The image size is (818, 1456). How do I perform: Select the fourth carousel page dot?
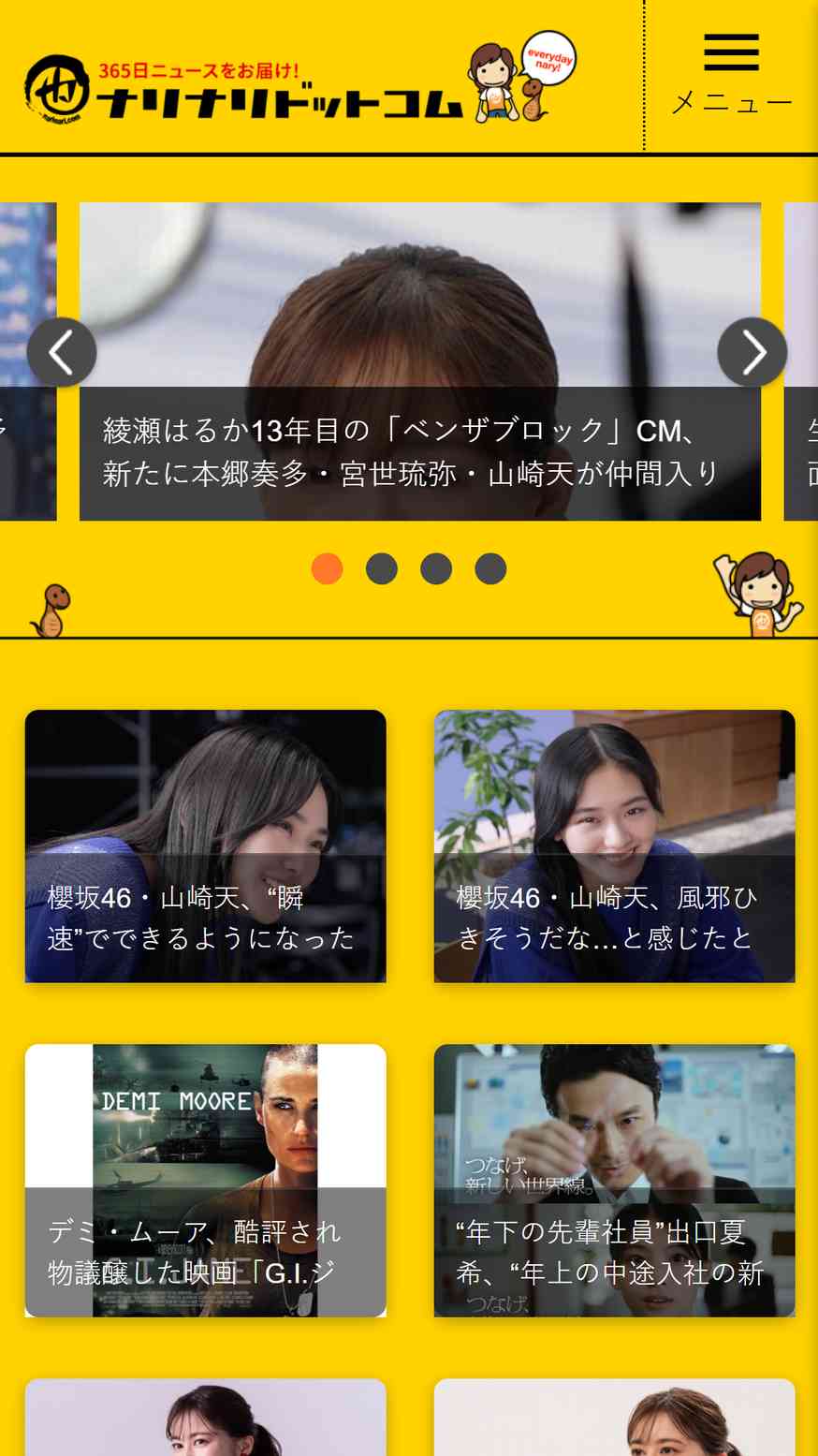tap(490, 568)
